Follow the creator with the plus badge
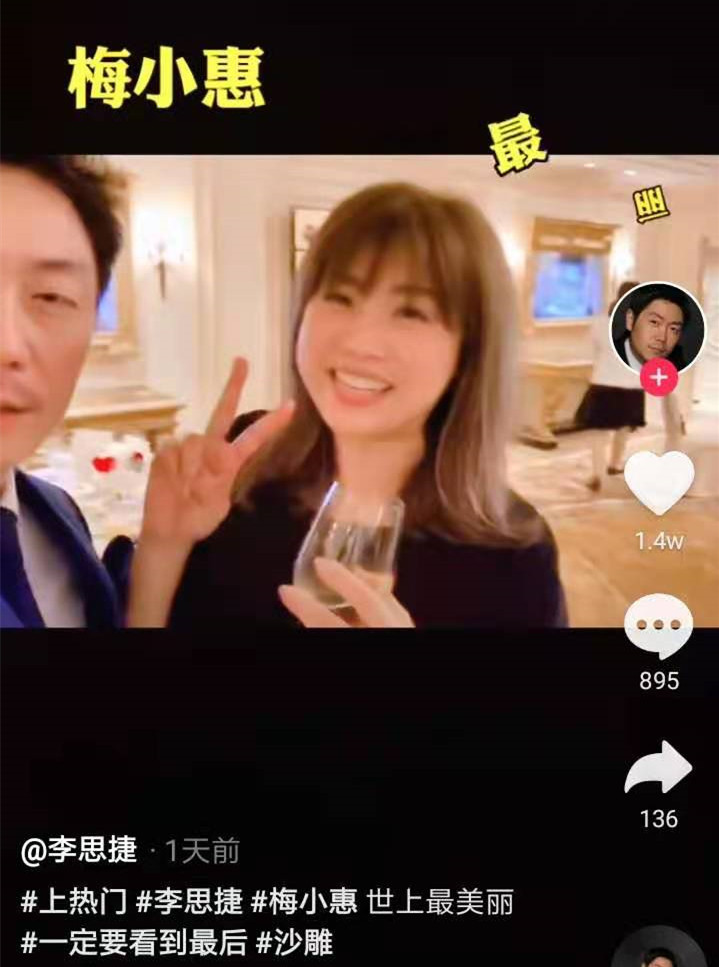 pos(658,380)
